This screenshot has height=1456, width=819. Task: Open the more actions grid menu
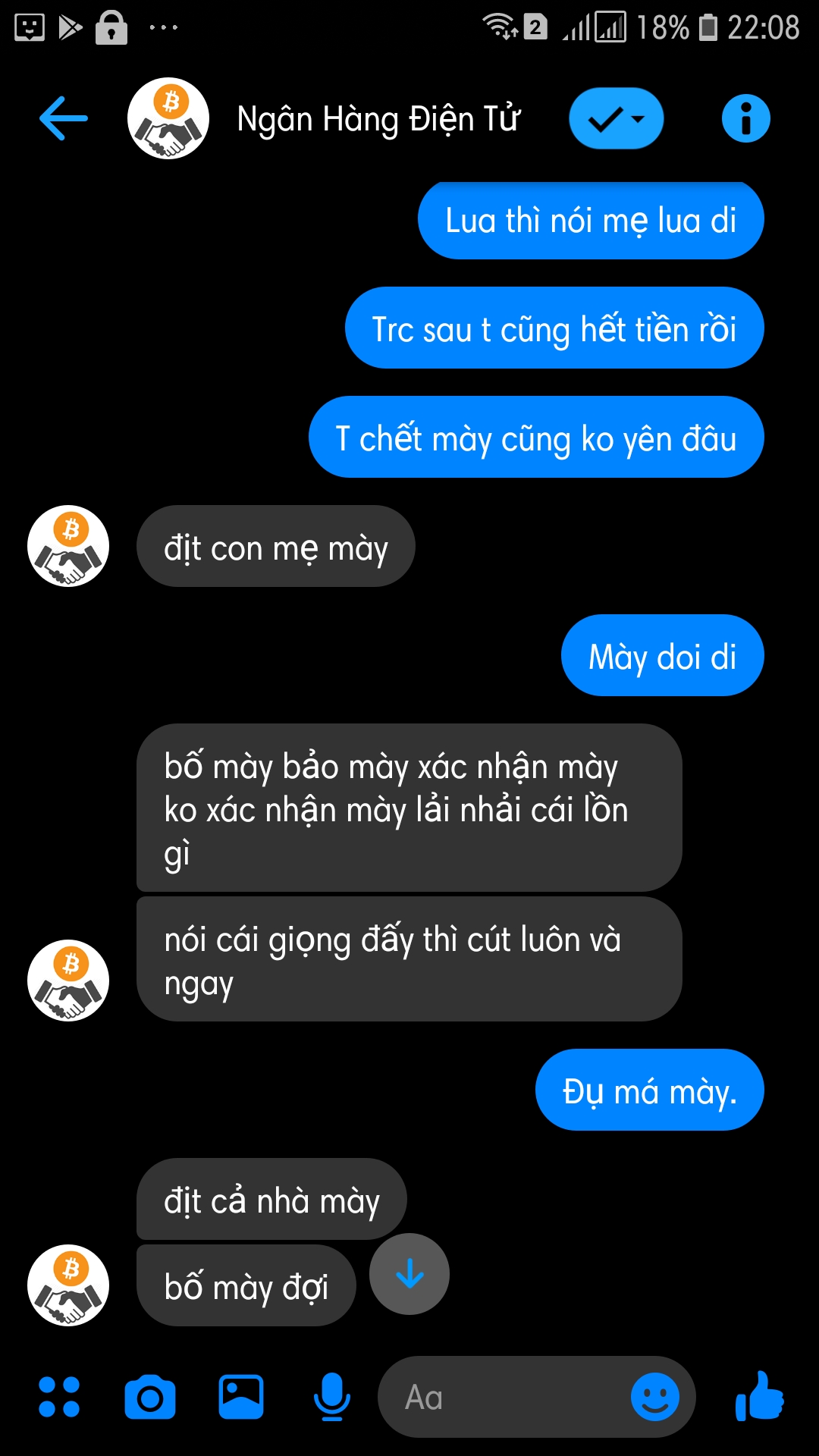point(59,1397)
